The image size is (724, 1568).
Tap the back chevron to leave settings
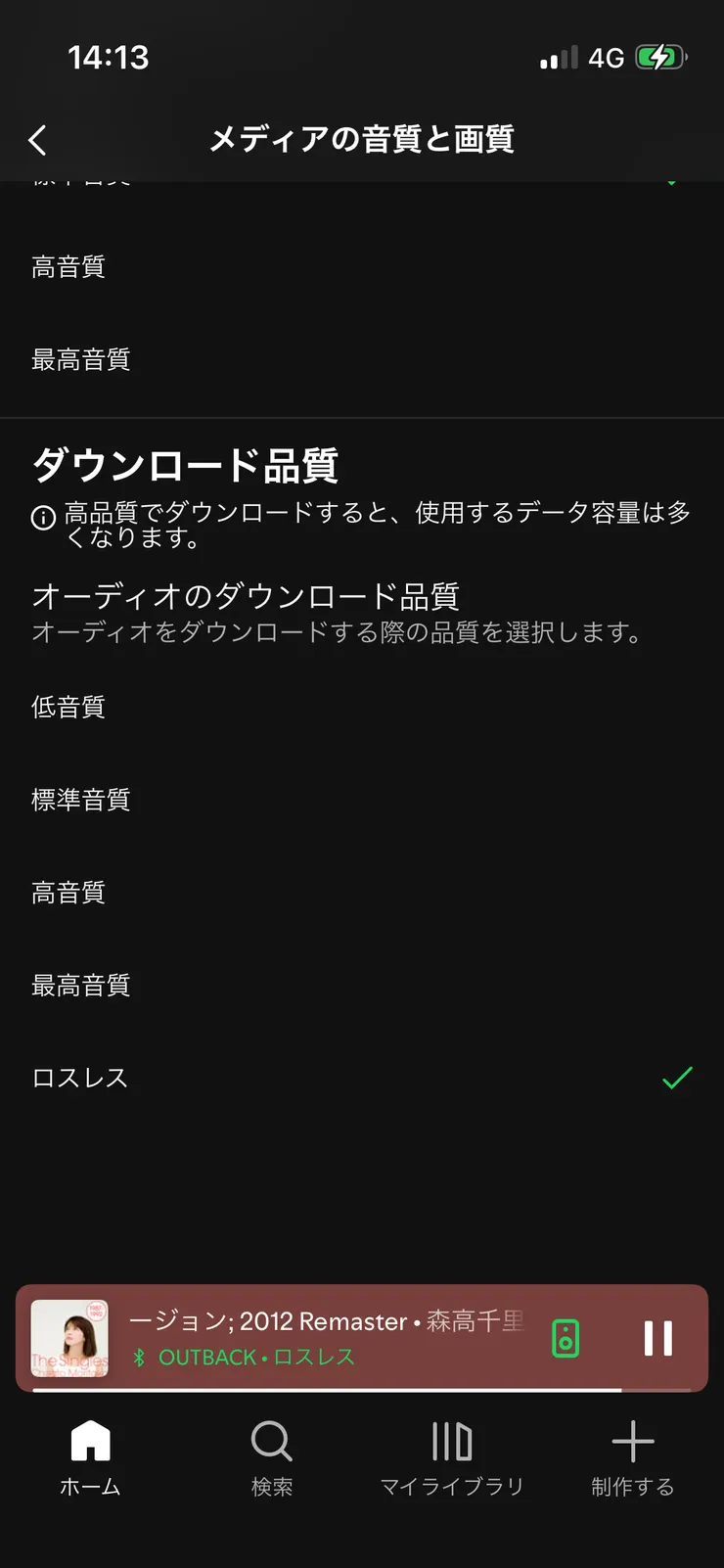coord(37,139)
